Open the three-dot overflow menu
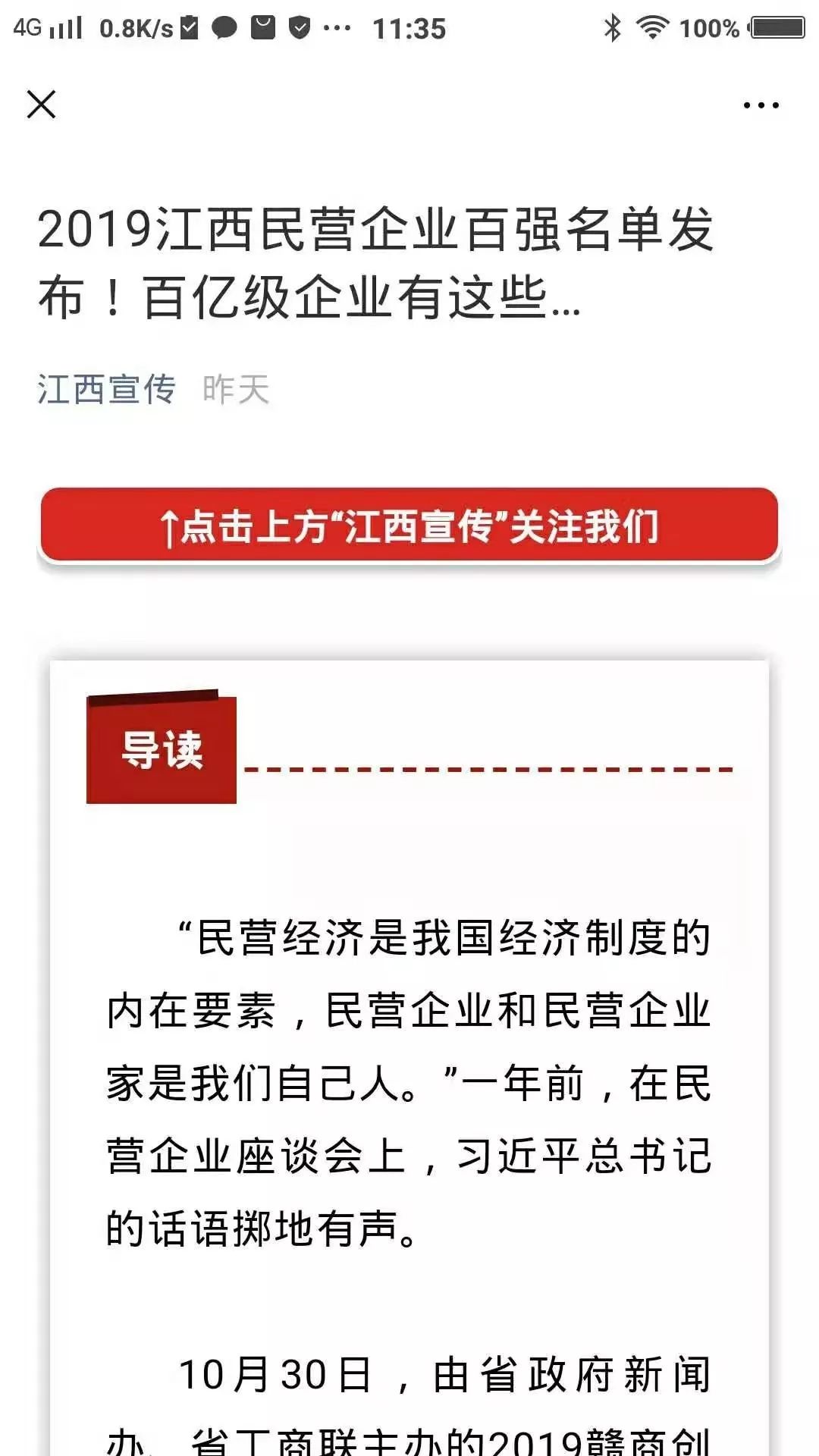819x1456 pixels. (x=761, y=105)
